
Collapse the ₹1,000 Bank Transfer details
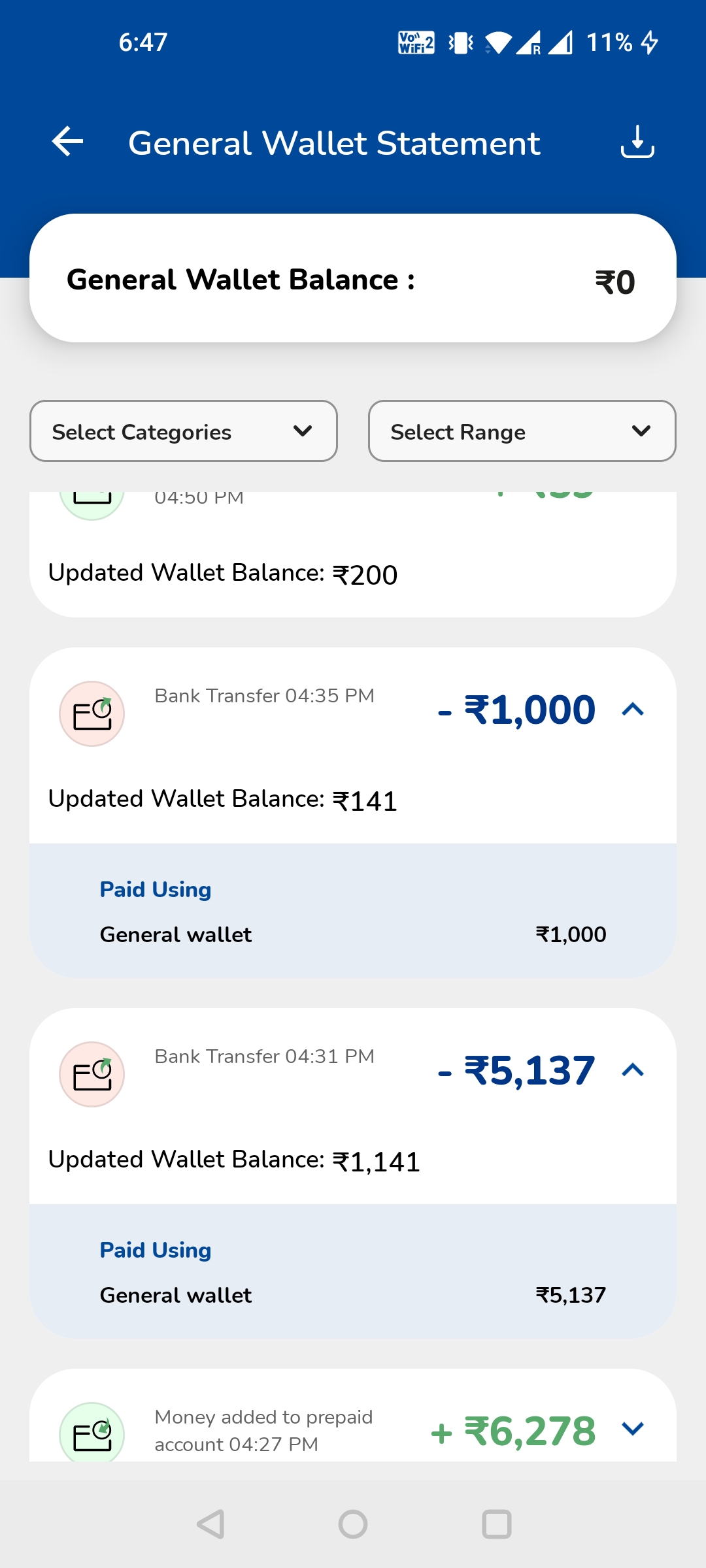point(633,710)
